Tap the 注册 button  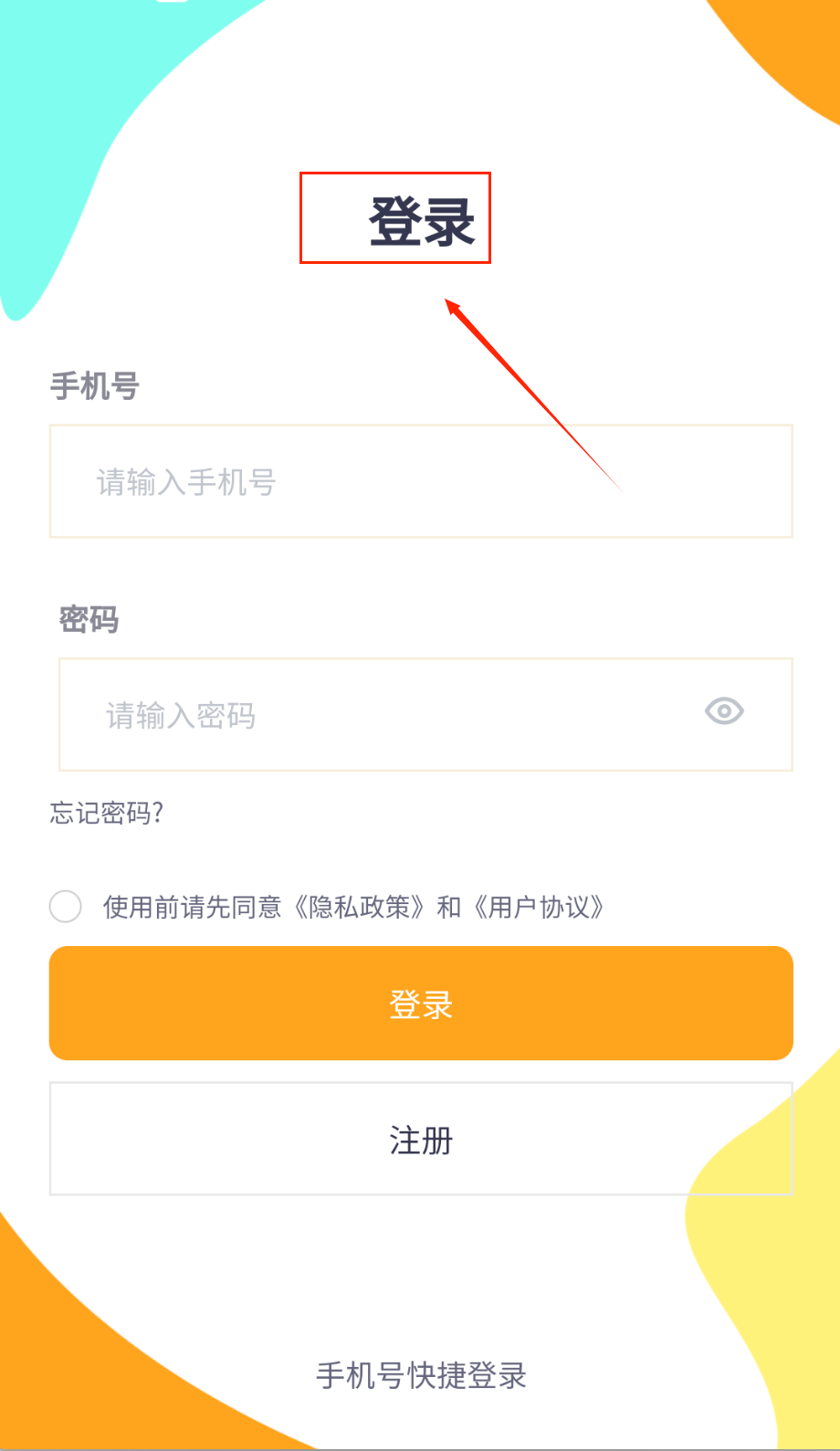[421, 1140]
